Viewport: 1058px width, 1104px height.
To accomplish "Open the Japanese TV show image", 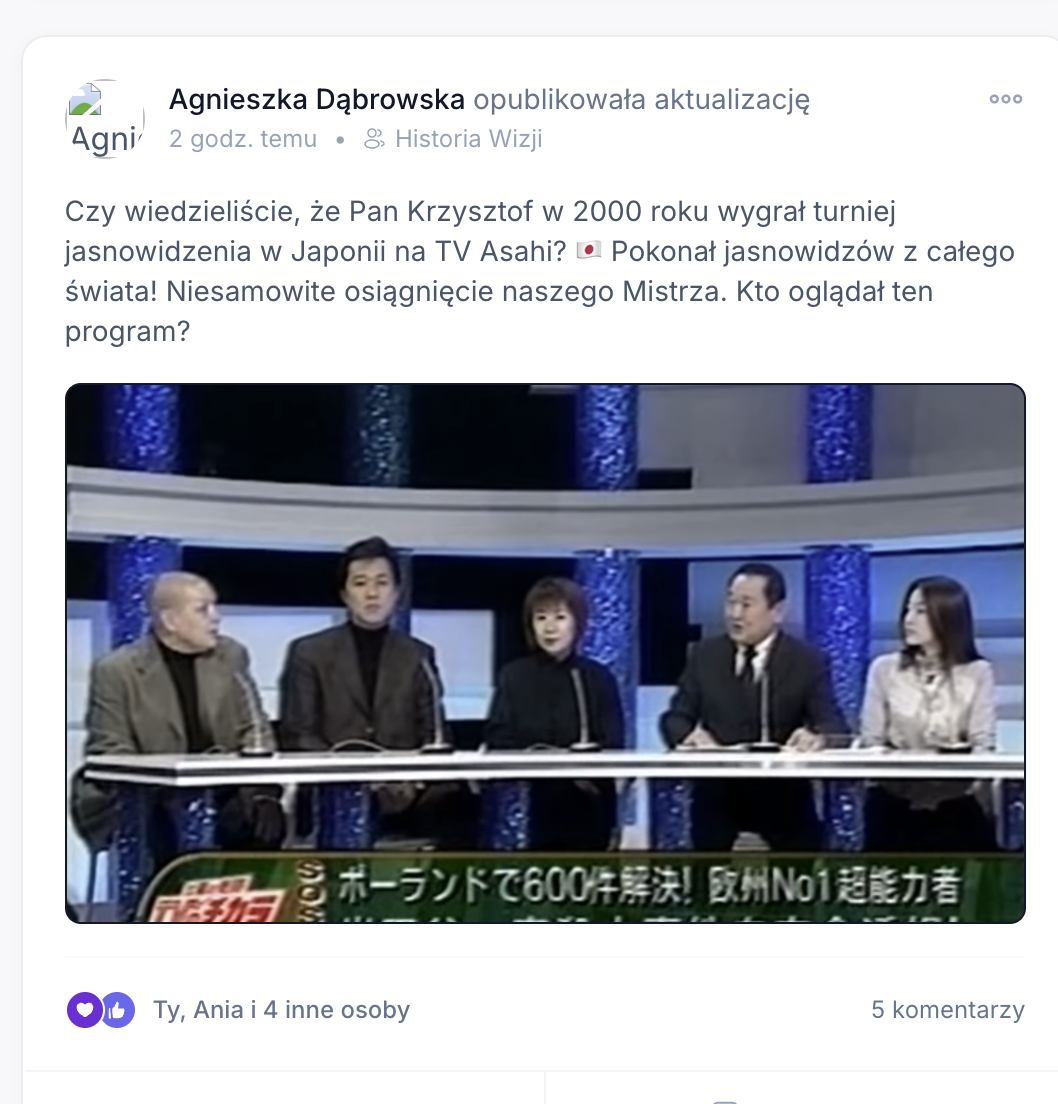I will coord(545,653).
